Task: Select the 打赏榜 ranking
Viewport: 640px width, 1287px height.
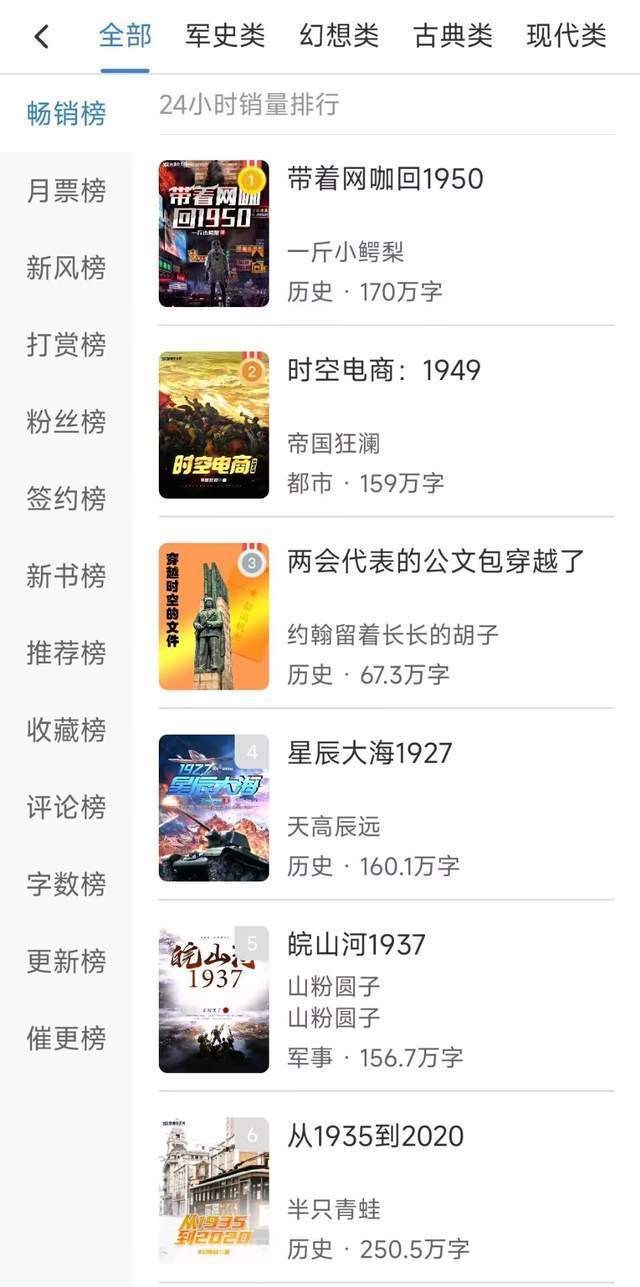Action: tap(66, 345)
